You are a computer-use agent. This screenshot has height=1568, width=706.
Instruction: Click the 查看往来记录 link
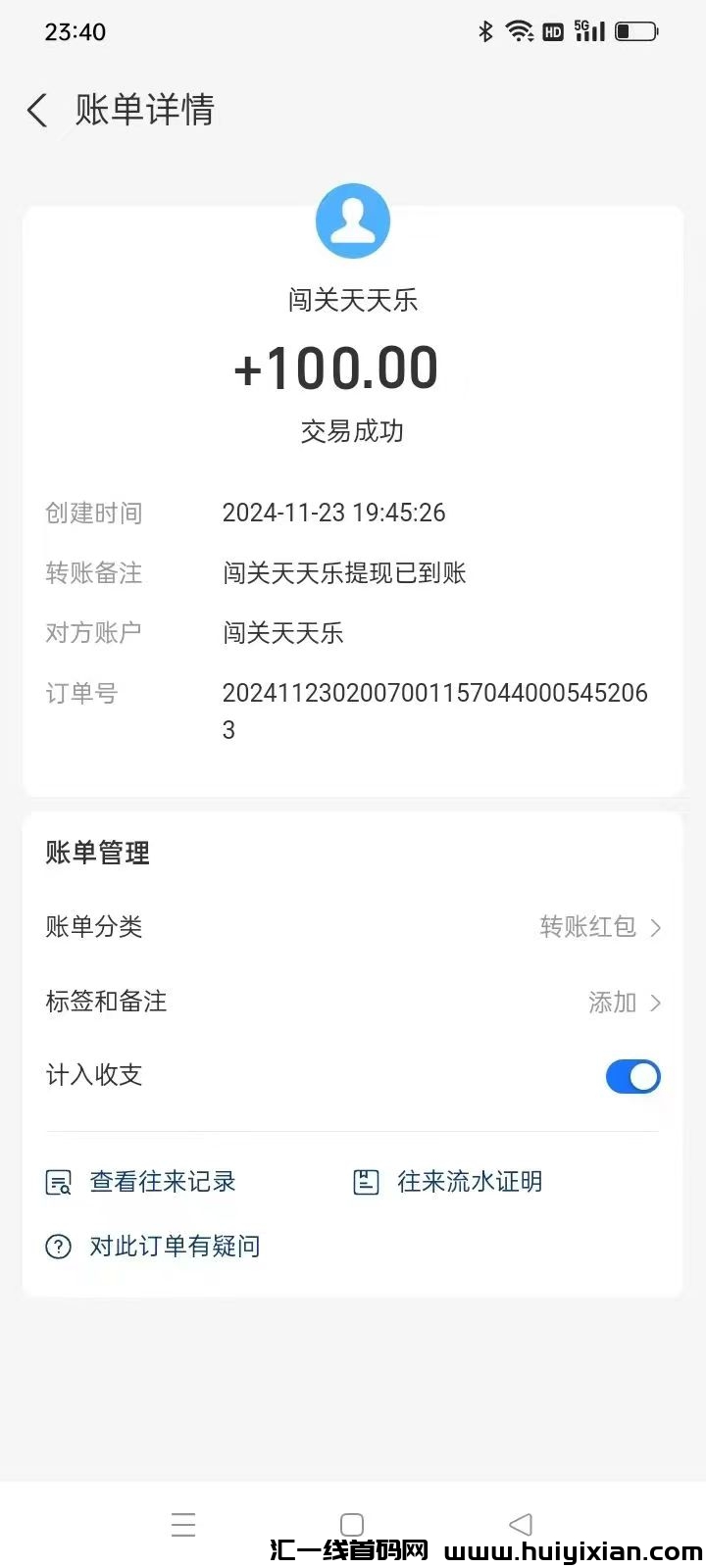point(163,1182)
